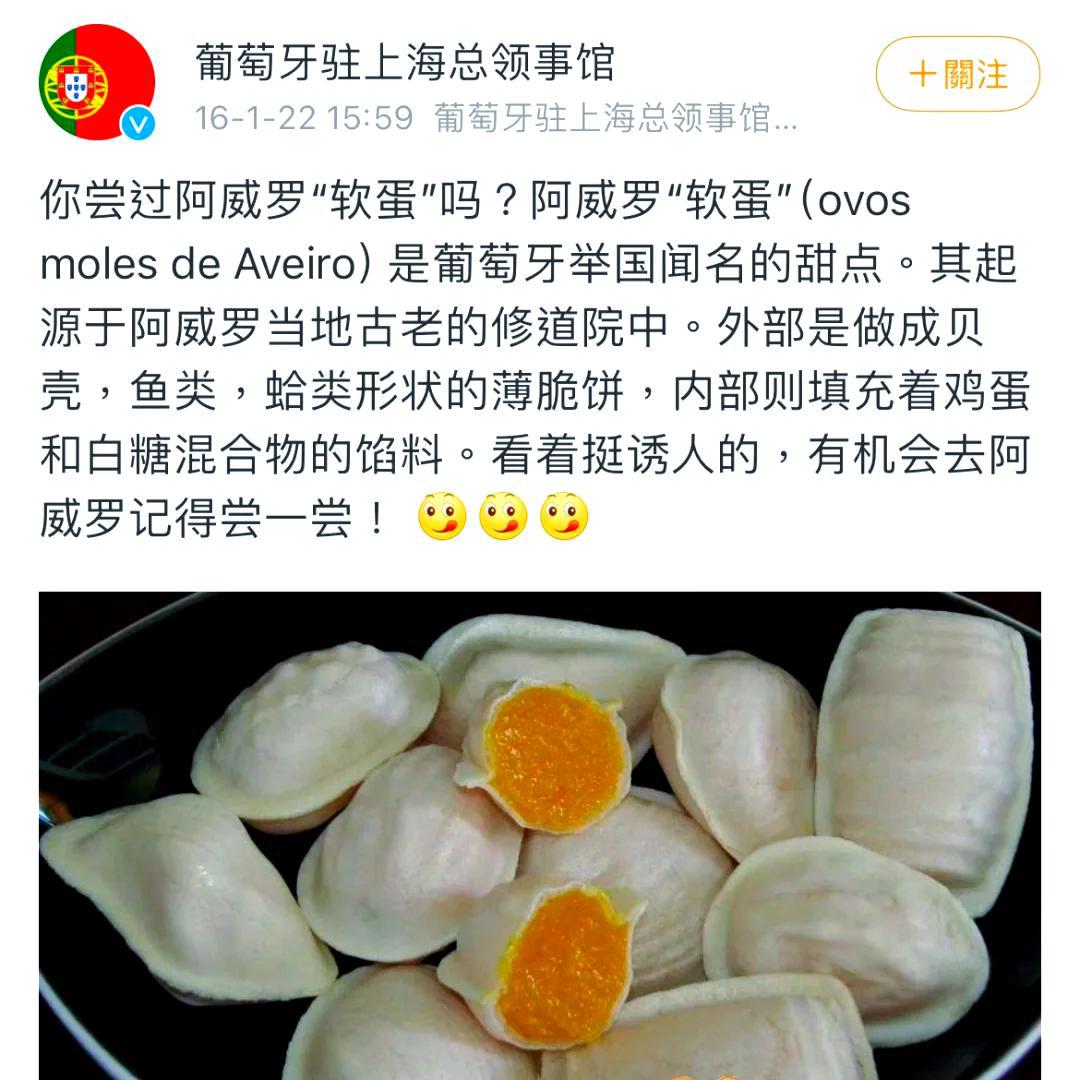The height and width of the screenshot is (1080, 1080).
Task: Open the Portugal flag profile avatar
Action: tap(97, 82)
